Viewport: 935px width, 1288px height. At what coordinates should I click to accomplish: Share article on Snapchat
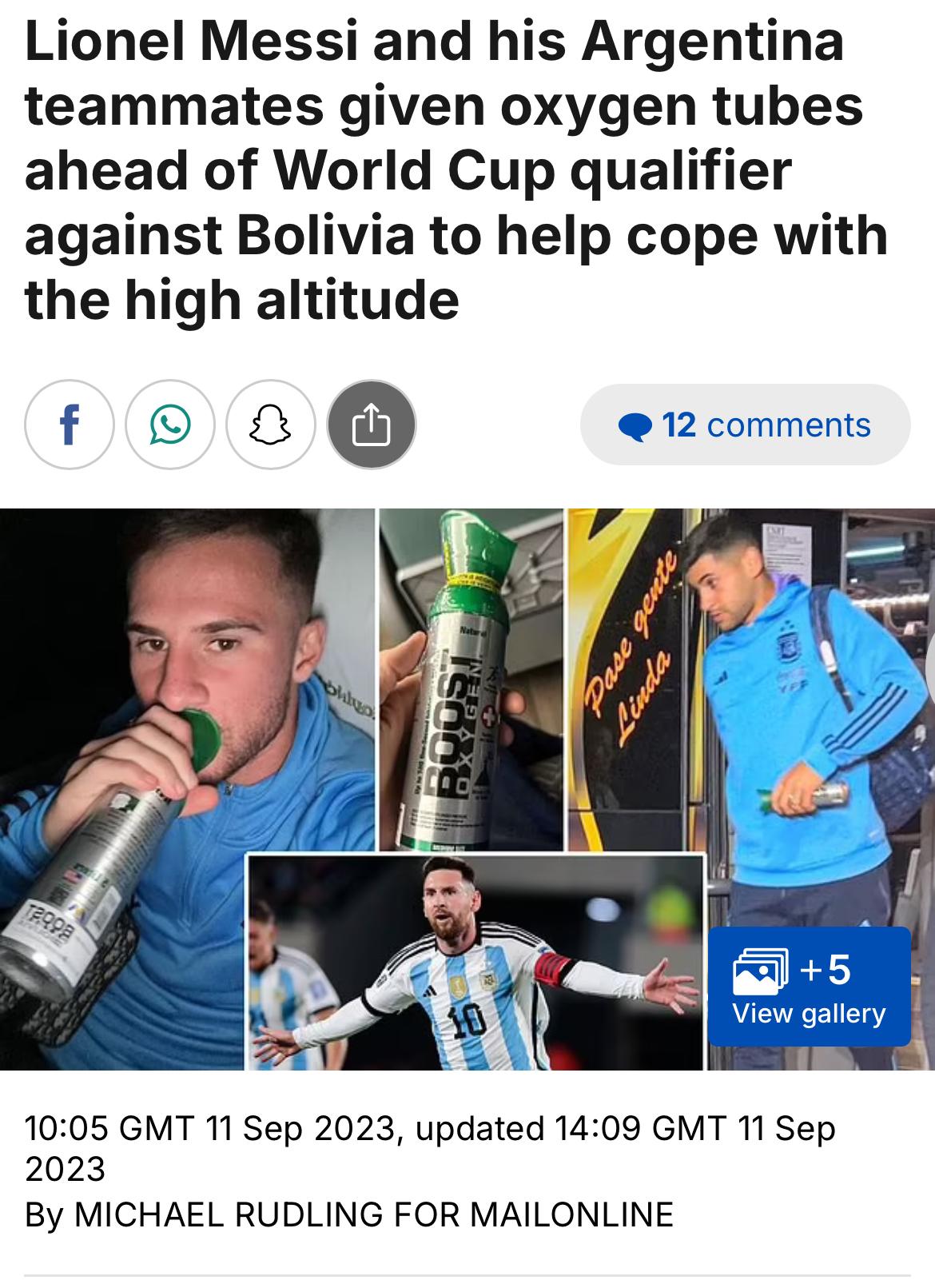click(270, 425)
